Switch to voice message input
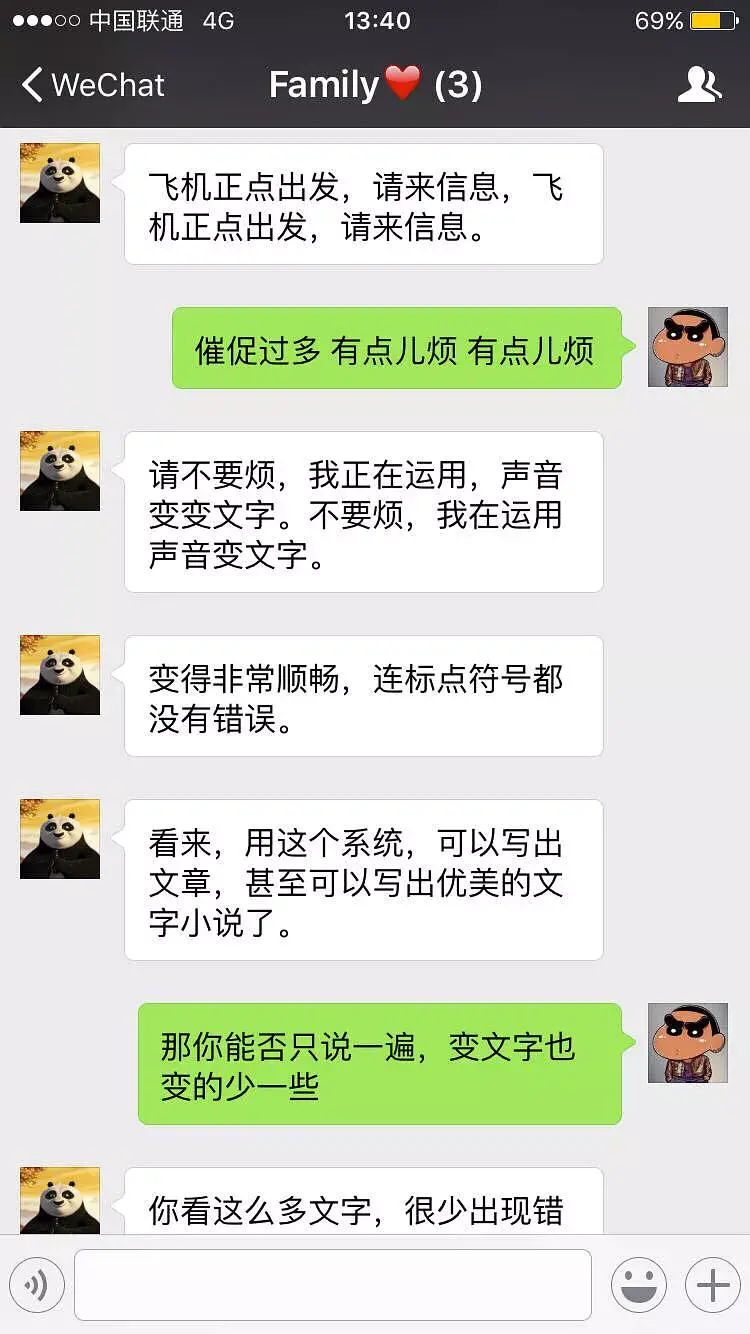 (37, 1284)
